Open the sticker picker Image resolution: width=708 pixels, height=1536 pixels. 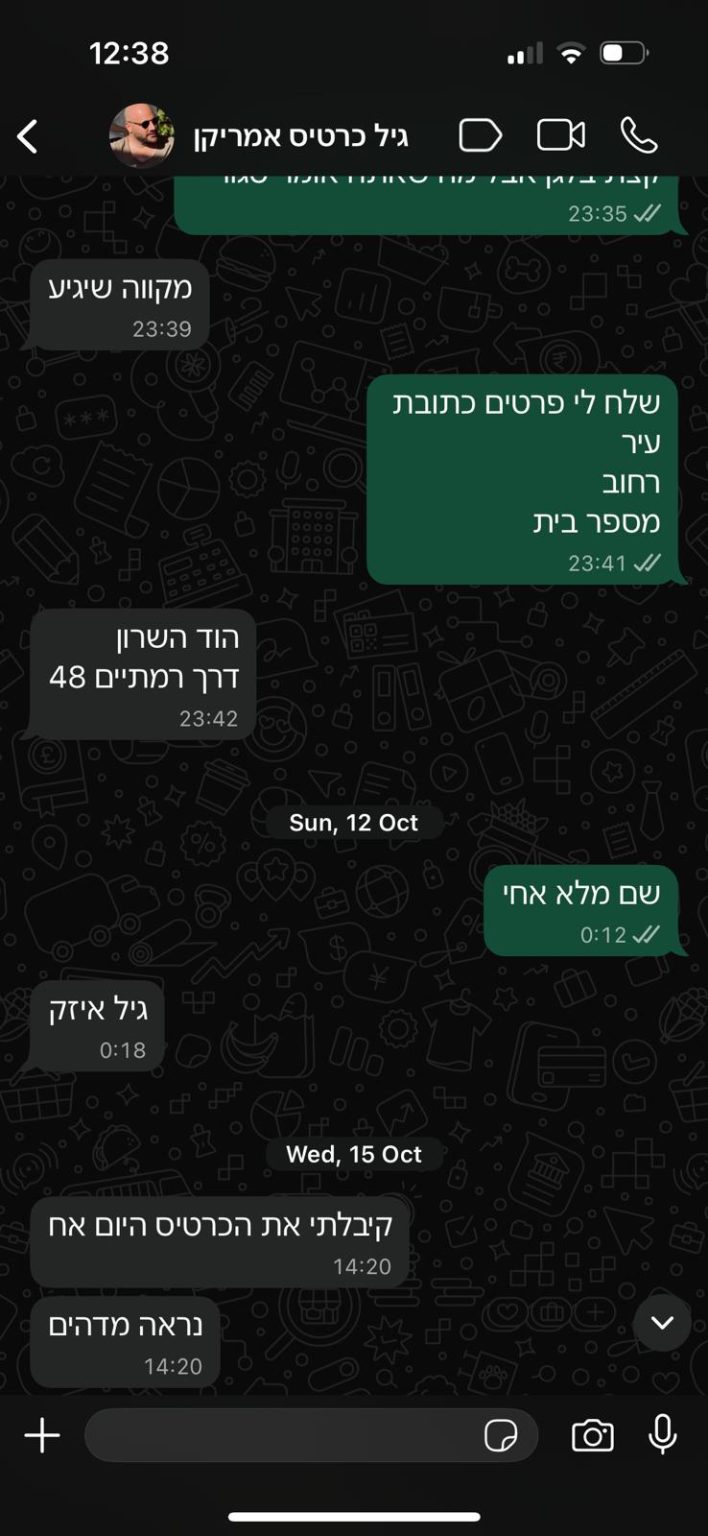pos(501,1437)
